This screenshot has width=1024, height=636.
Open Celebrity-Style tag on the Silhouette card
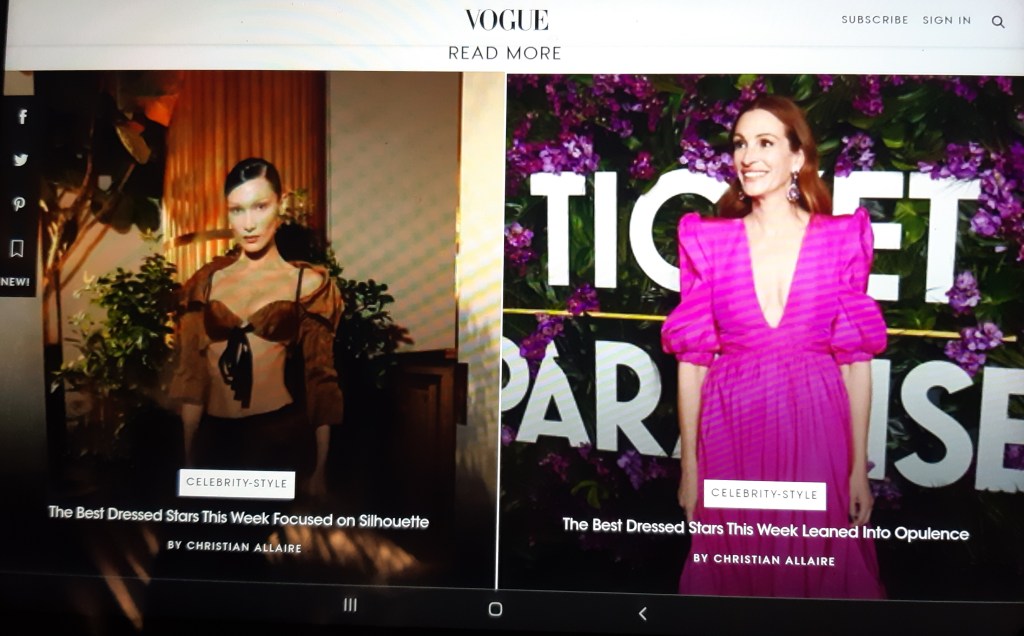pos(237,483)
